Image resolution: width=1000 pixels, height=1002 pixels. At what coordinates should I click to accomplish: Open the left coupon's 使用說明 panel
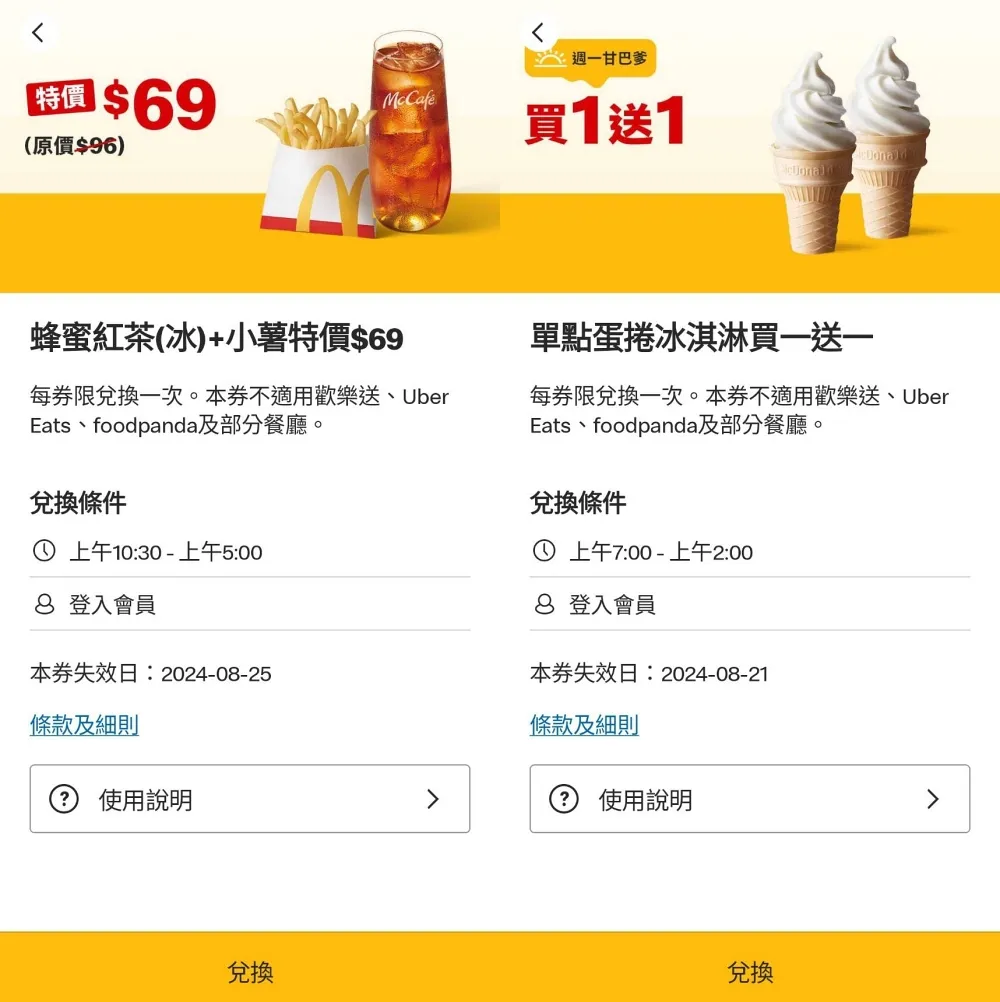click(248, 799)
